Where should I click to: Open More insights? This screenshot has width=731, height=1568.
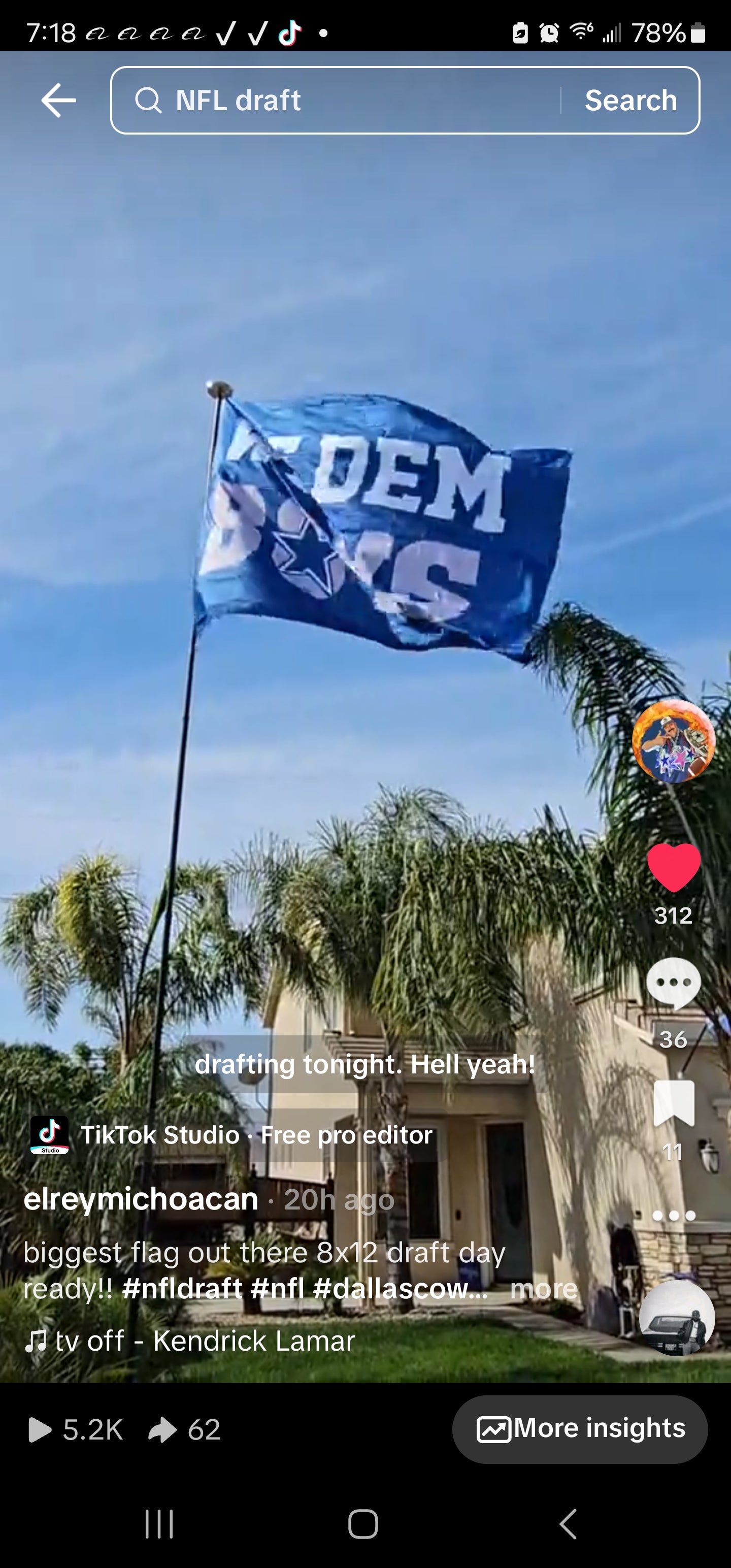pyautogui.click(x=579, y=1428)
